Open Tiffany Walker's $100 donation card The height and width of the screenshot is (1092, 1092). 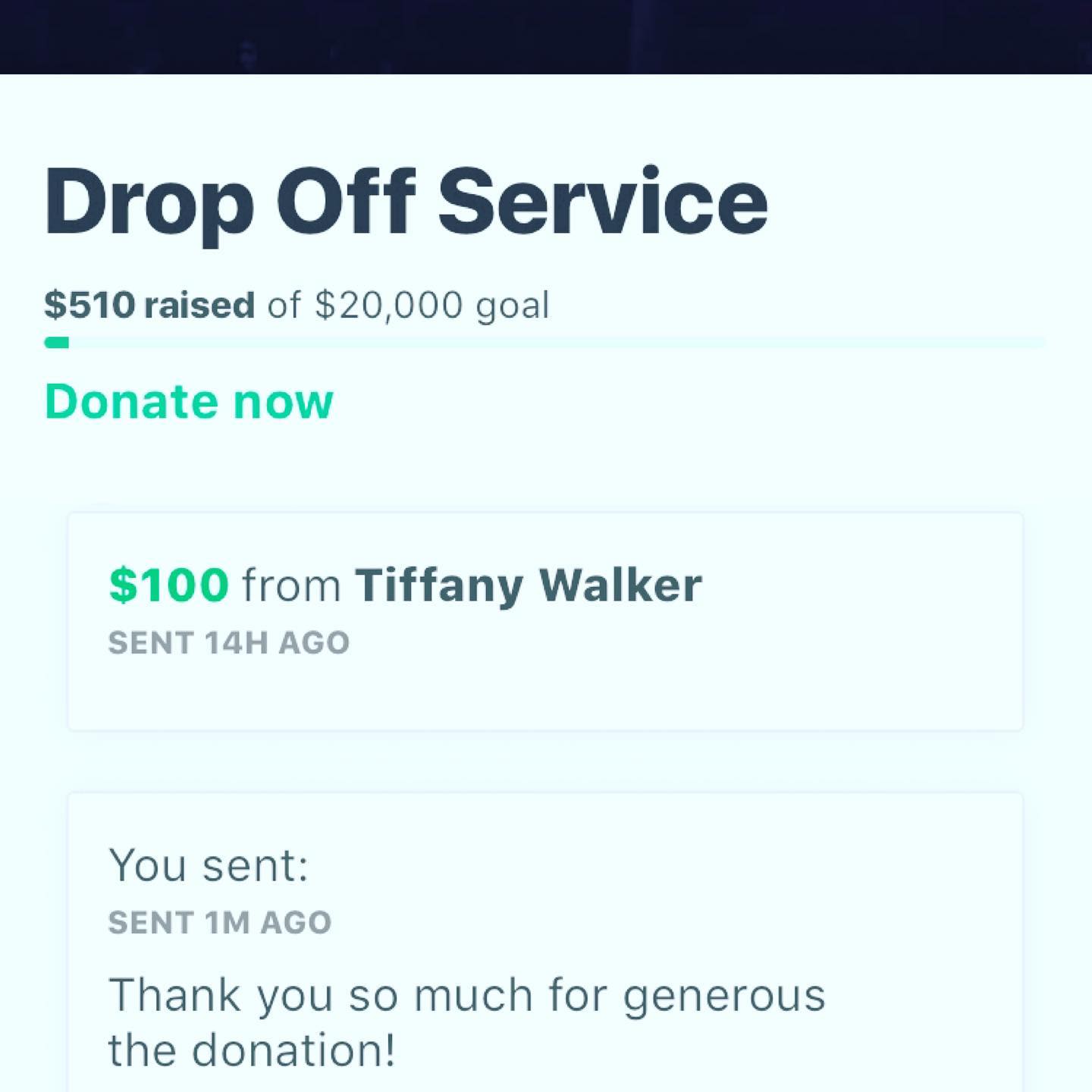[544, 620]
